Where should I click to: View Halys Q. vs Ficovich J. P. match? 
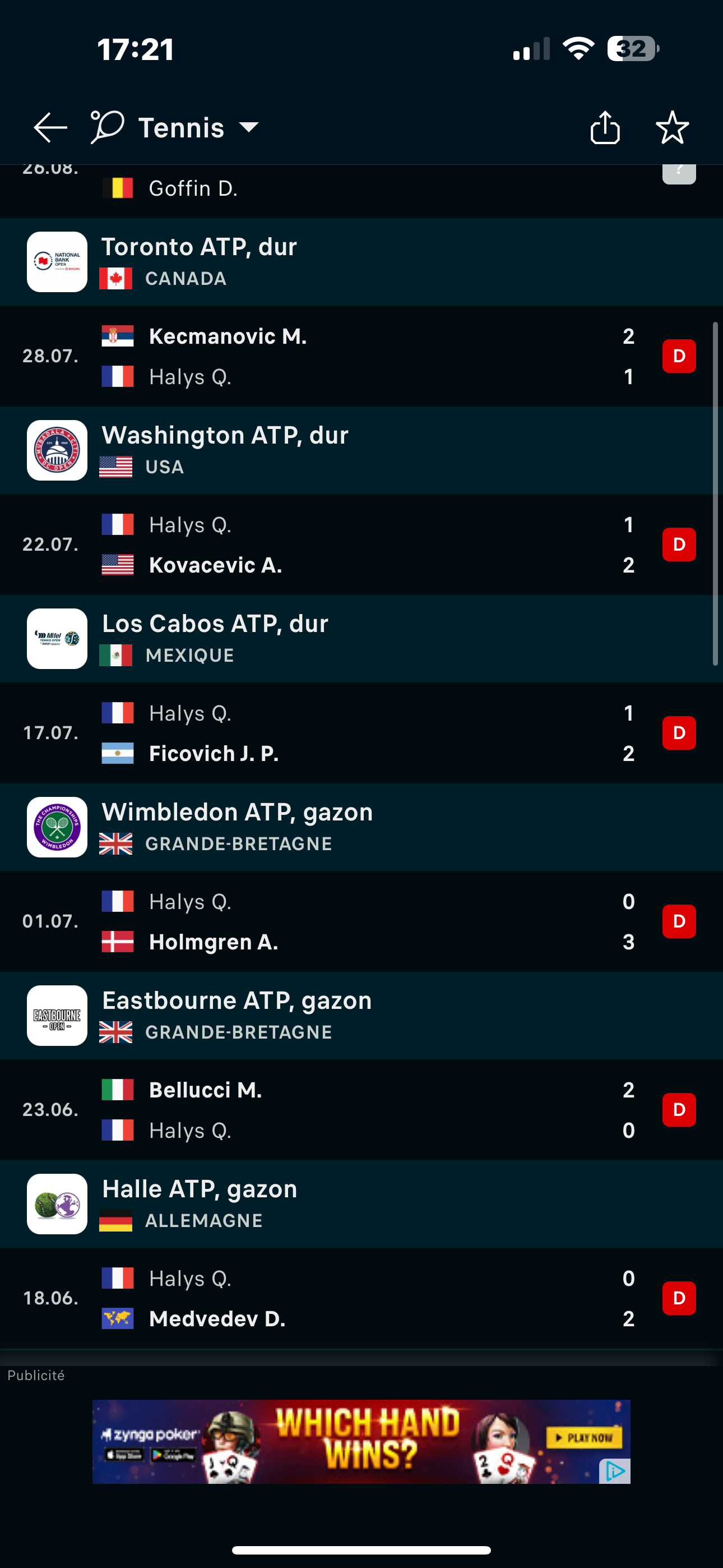point(361,733)
